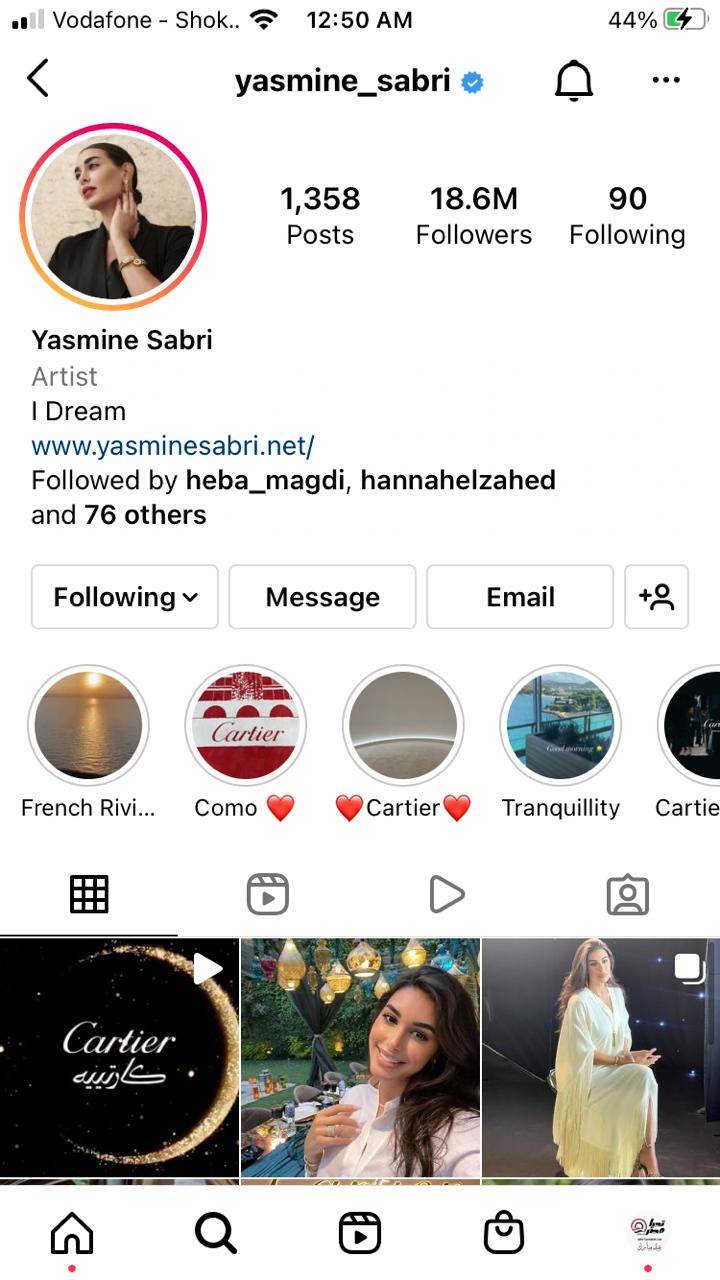Image resolution: width=720 pixels, height=1280 pixels.
Task: Switch to the Reels profile tab
Action: [x=268, y=895]
